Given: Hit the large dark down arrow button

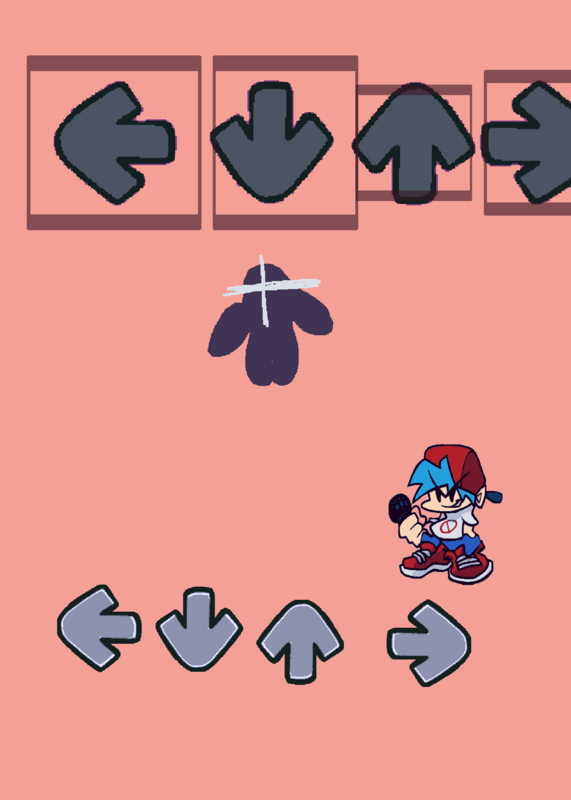Looking at the screenshot, I should coord(271,142).
